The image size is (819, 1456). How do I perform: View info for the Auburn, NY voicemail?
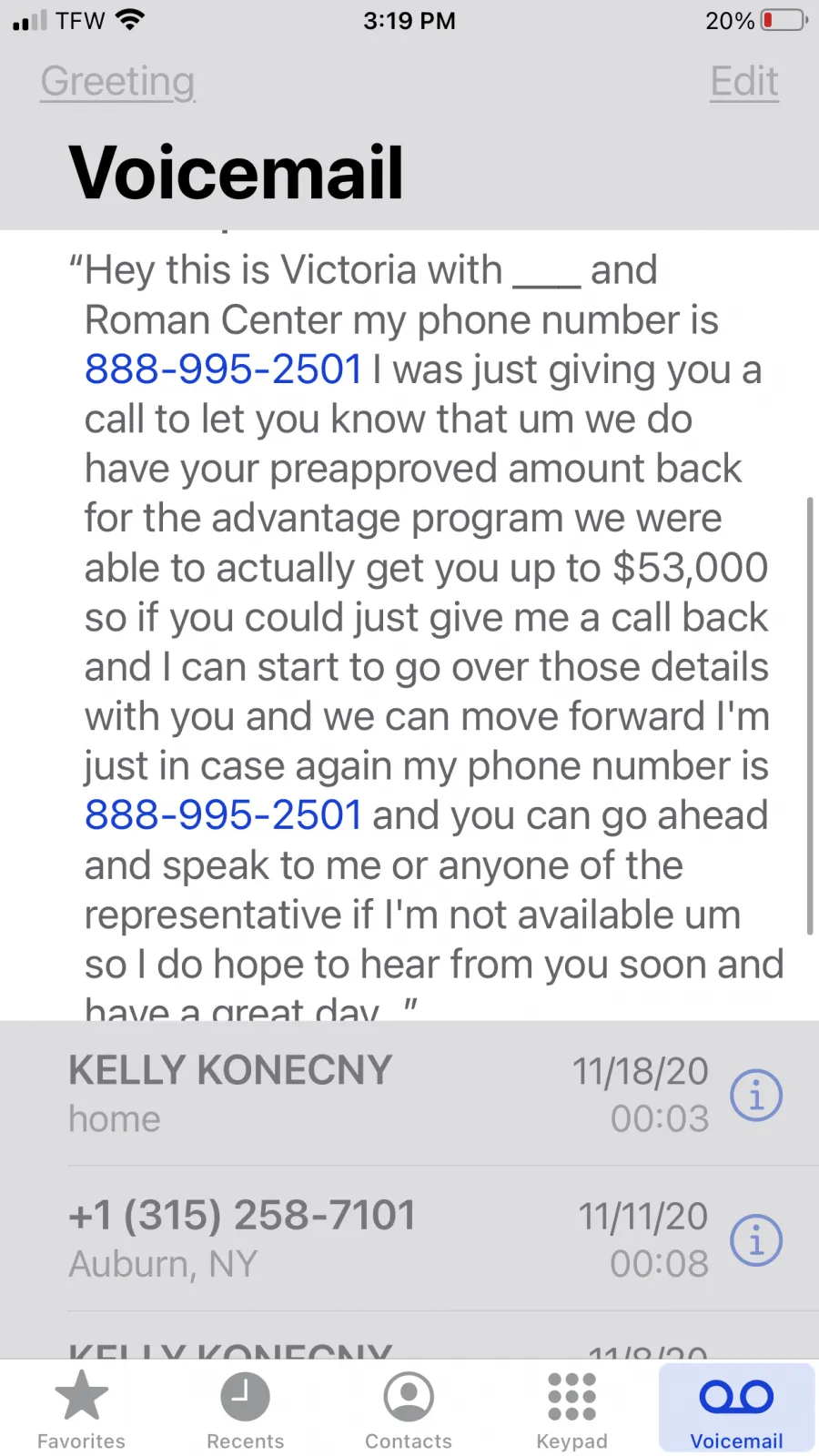(x=756, y=1239)
